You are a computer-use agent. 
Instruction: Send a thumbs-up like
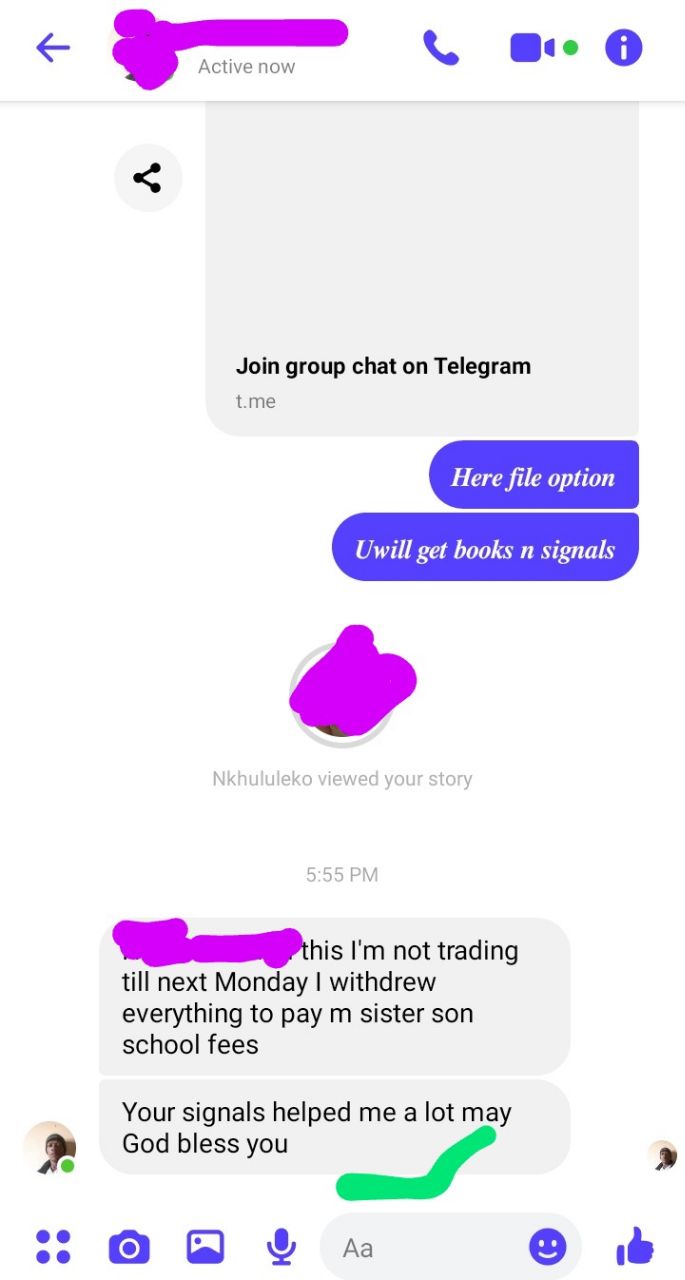[x=635, y=1246]
